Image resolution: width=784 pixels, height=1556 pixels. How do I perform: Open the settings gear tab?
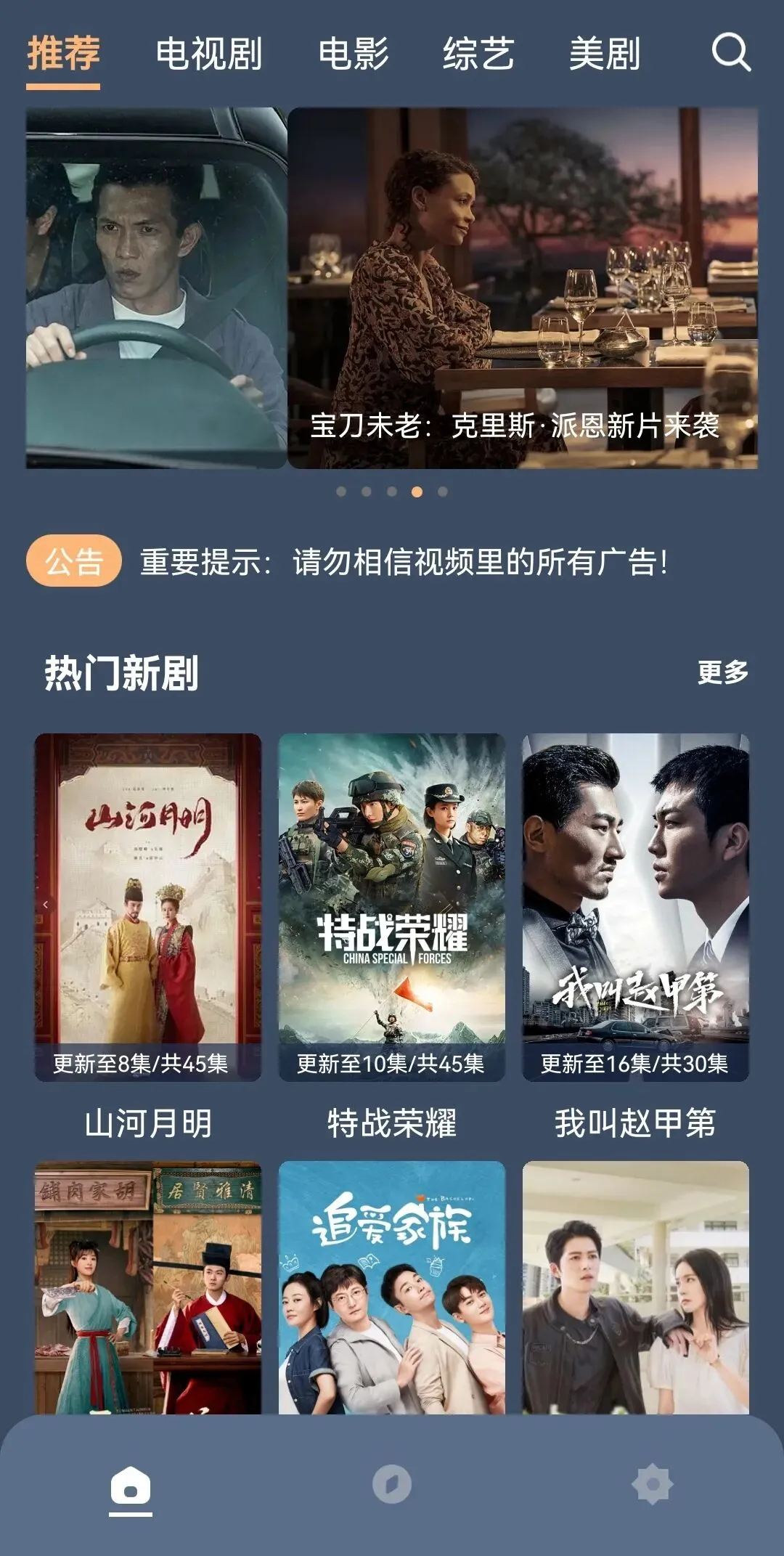point(653,1484)
